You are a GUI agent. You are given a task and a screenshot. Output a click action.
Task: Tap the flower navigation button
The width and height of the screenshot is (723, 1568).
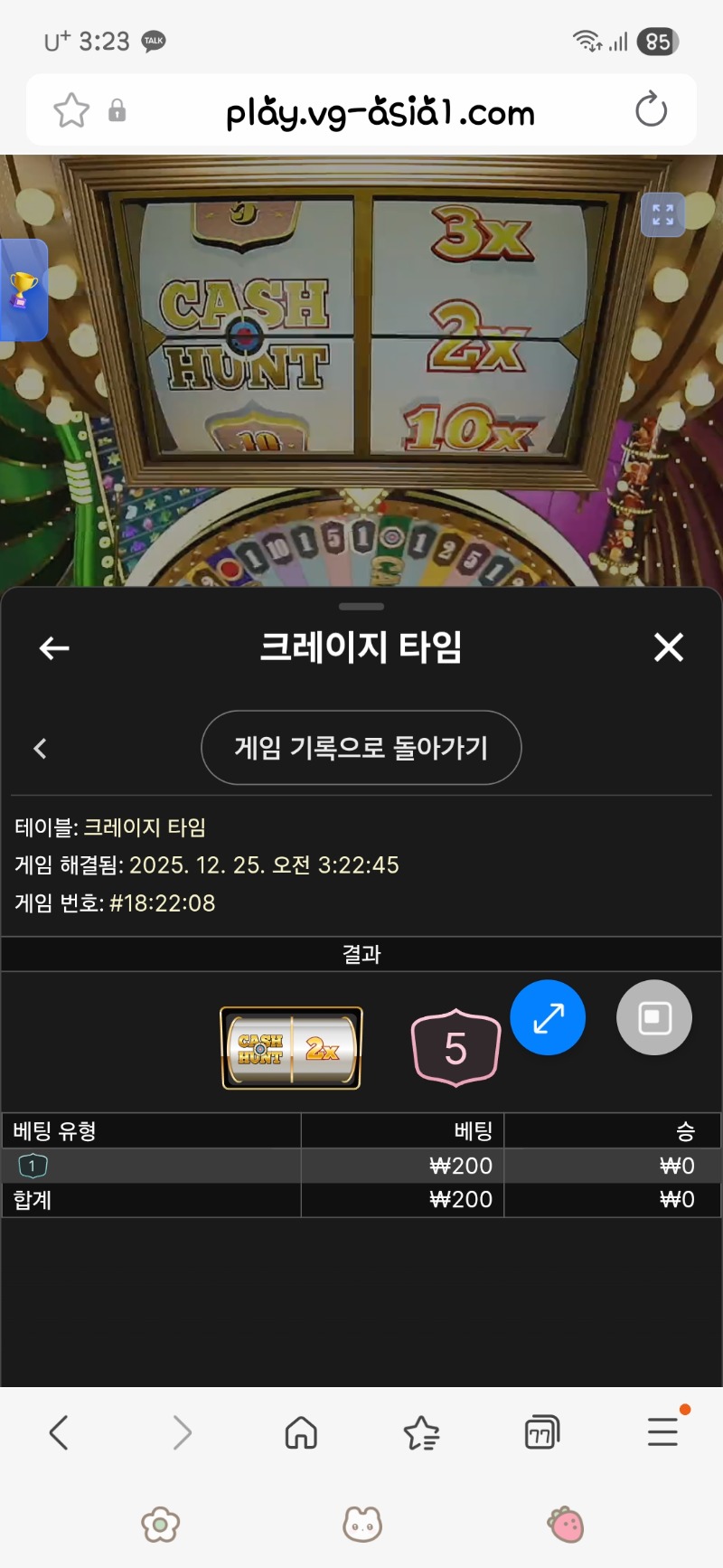[161, 1525]
